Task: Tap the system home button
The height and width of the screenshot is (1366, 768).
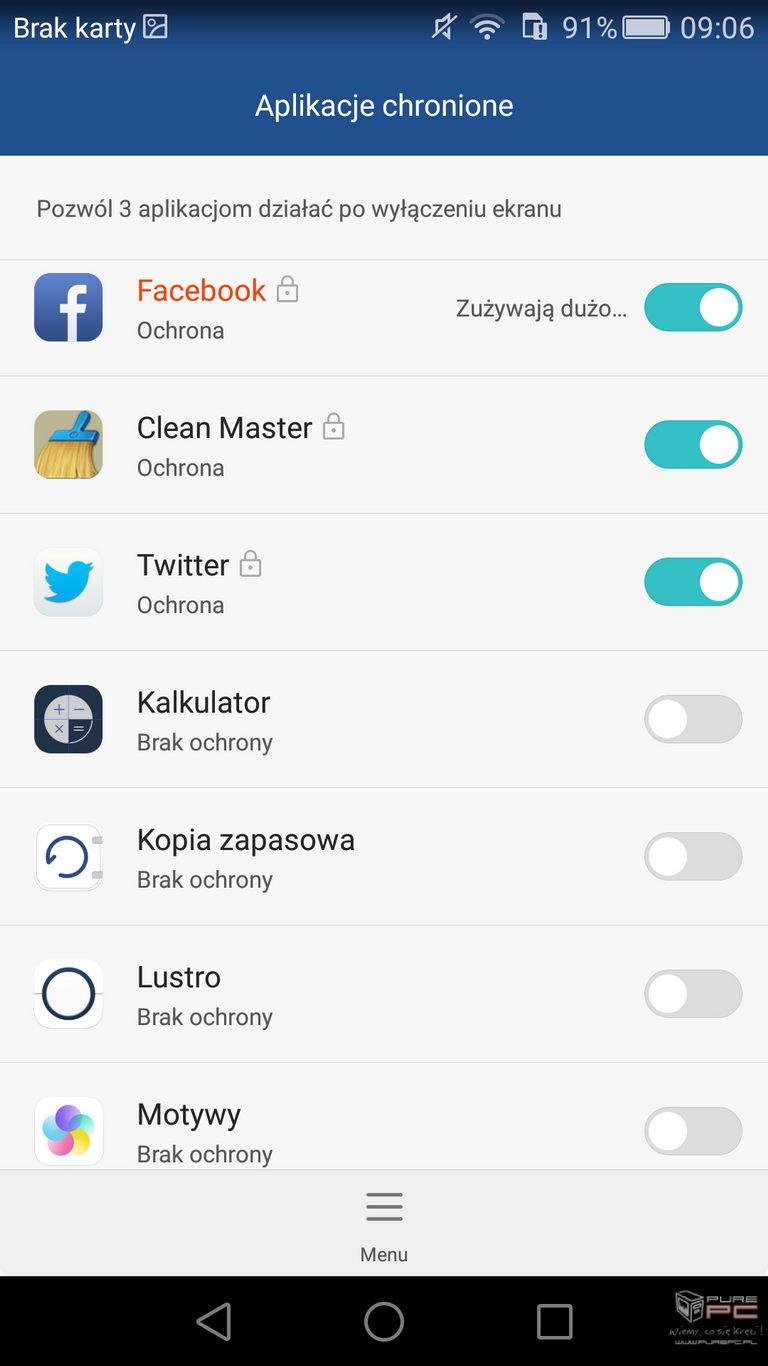Action: [384, 1321]
